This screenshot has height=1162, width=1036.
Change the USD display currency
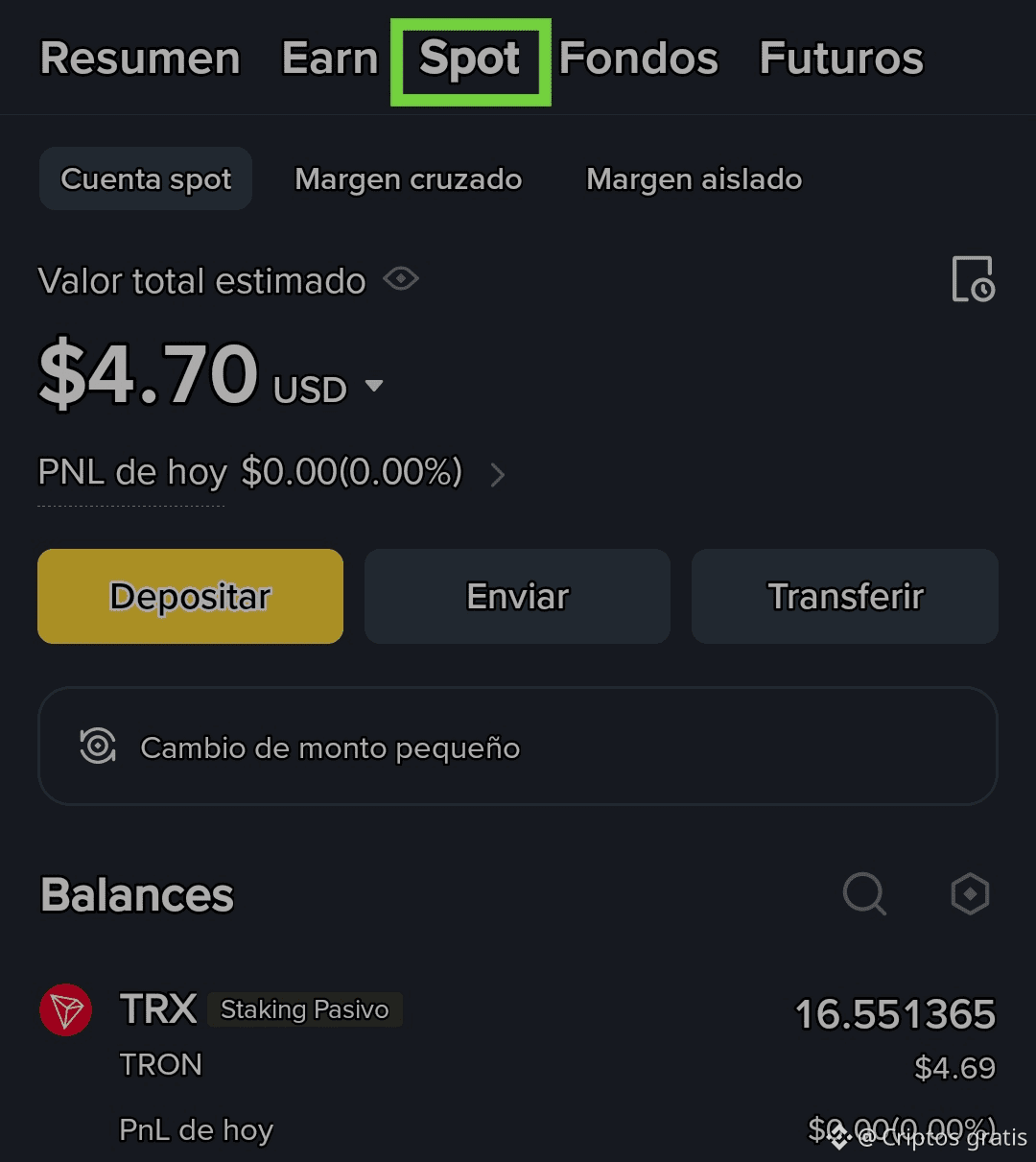[x=328, y=389]
